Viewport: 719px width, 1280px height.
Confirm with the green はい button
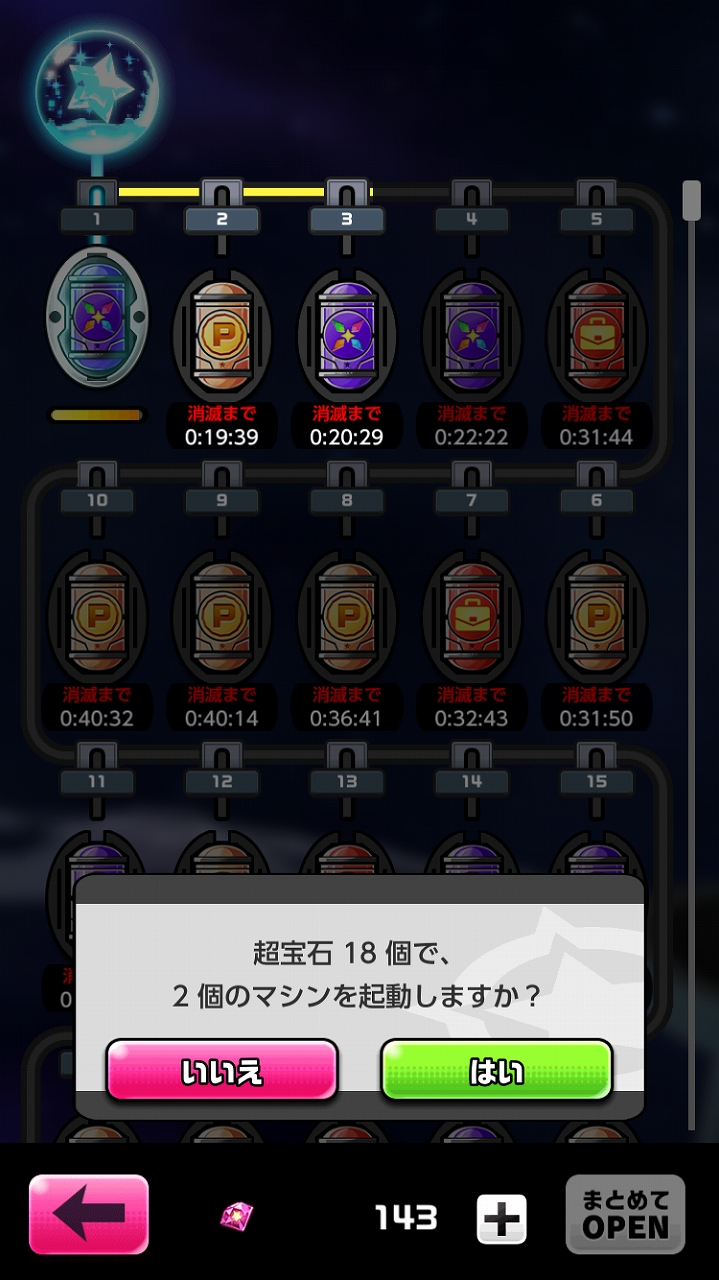click(496, 1071)
